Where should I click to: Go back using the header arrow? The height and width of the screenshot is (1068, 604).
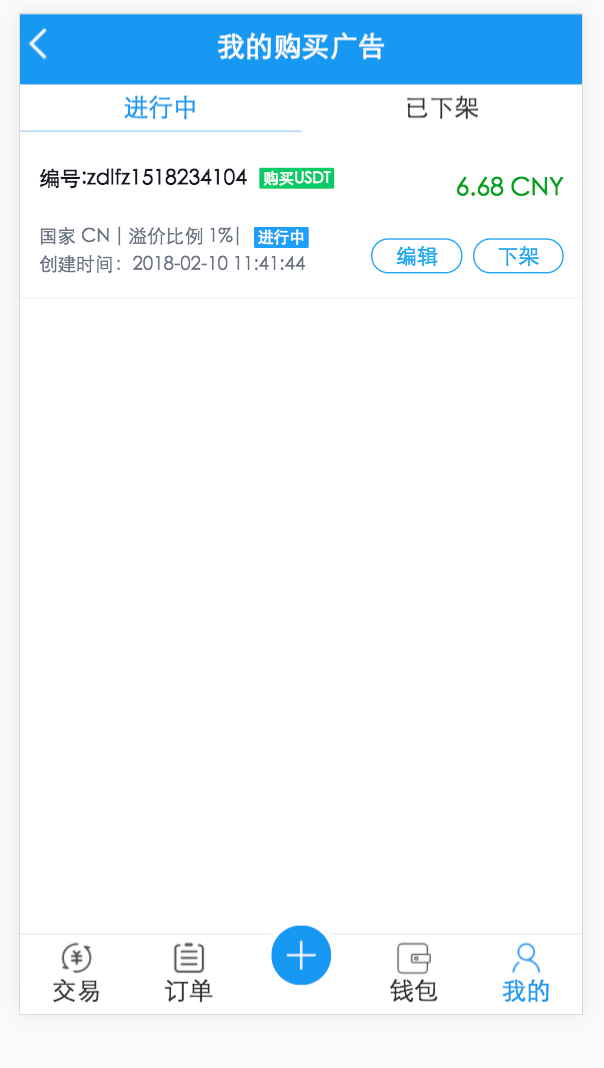(x=39, y=45)
